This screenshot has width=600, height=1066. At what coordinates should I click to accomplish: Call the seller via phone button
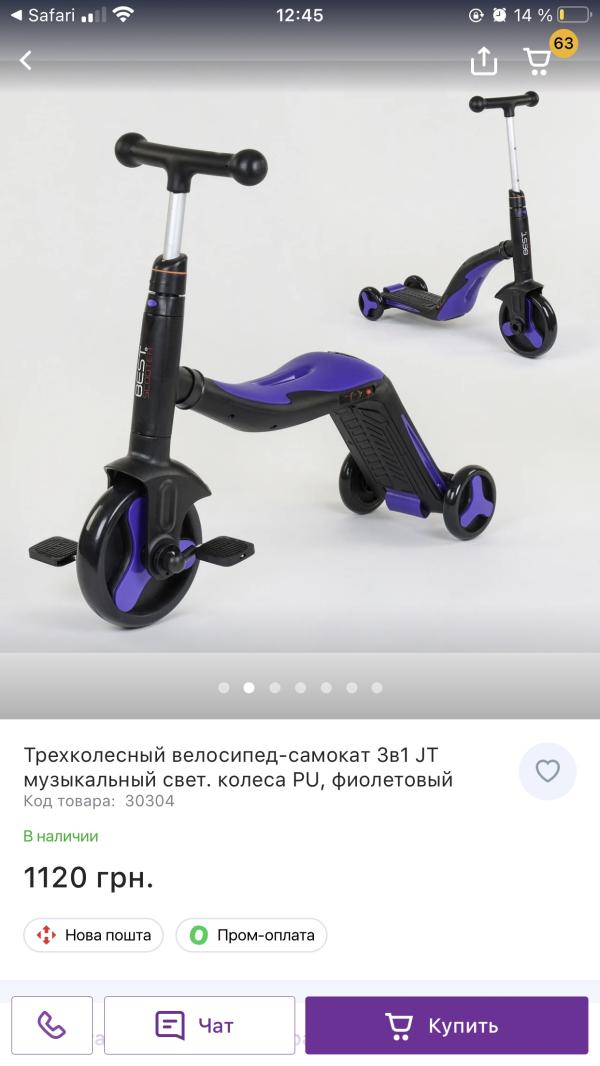[x=52, y=1025]
